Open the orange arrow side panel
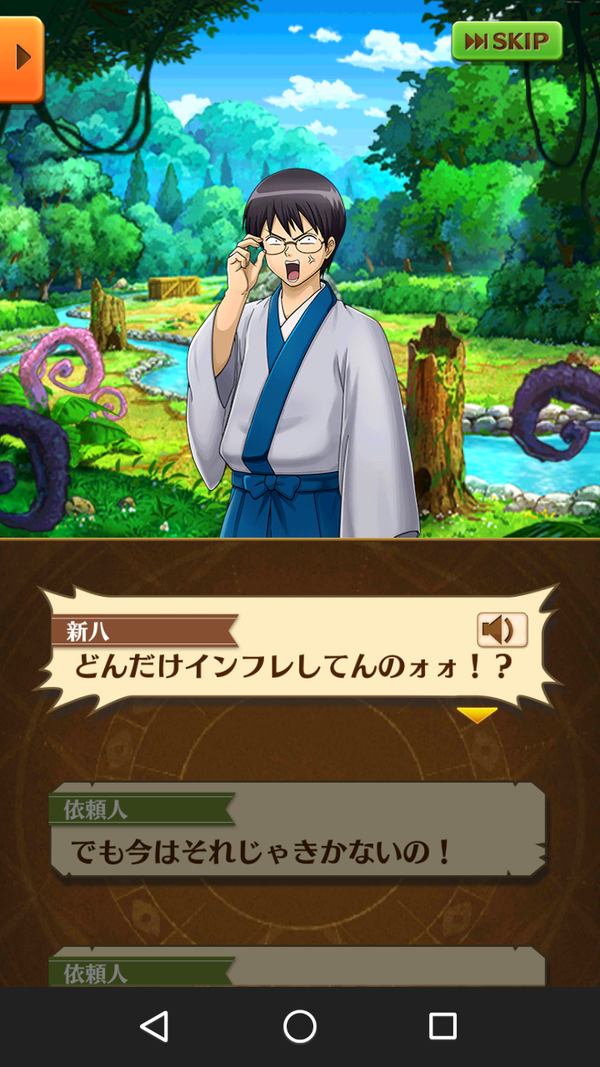 coord(21,59)
